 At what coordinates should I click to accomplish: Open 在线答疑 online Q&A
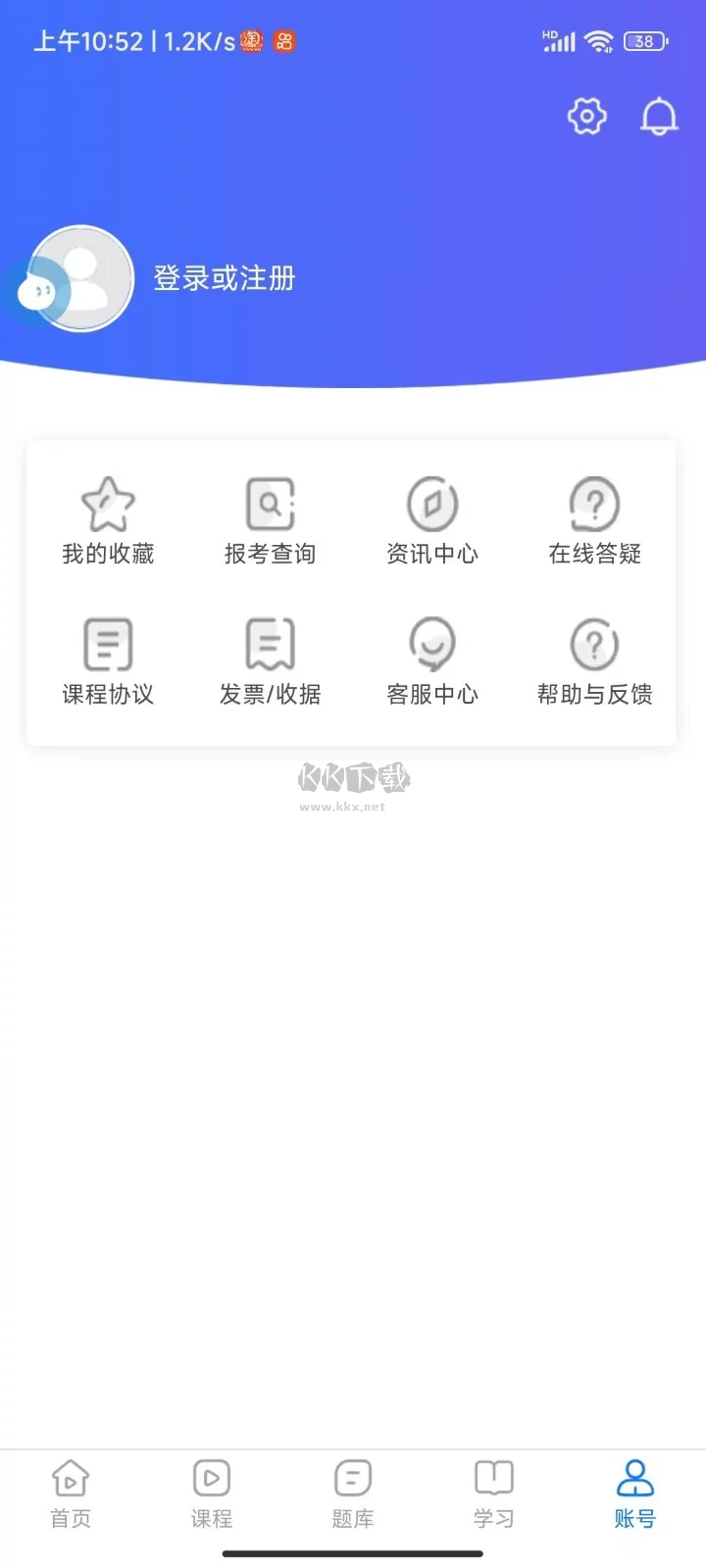[594, 519]
